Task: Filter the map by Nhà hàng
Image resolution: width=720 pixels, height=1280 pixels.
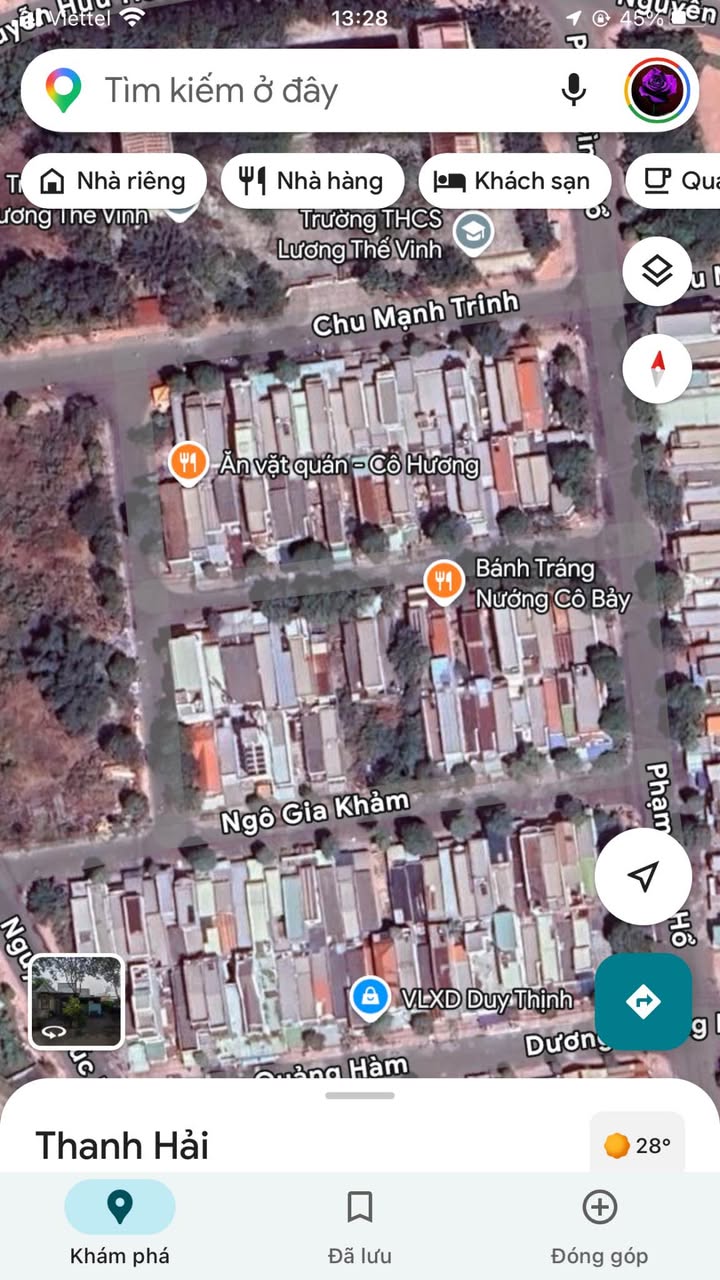Action: pyautogui.click(x=312, y=181)
